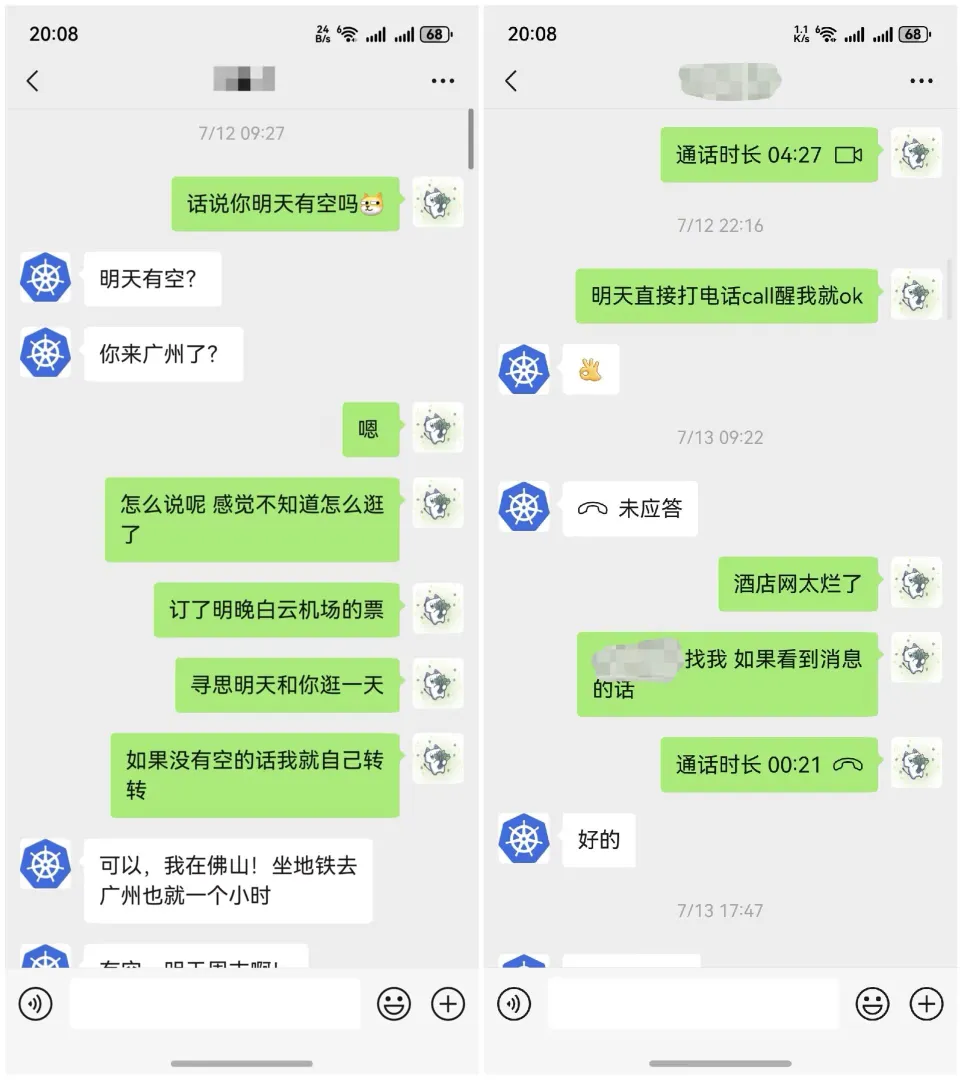The width and height of the screenshot is (963, 1080).
Task: Select the message bubble saying 酒店网太烂了
Action: tap(798, 583)
